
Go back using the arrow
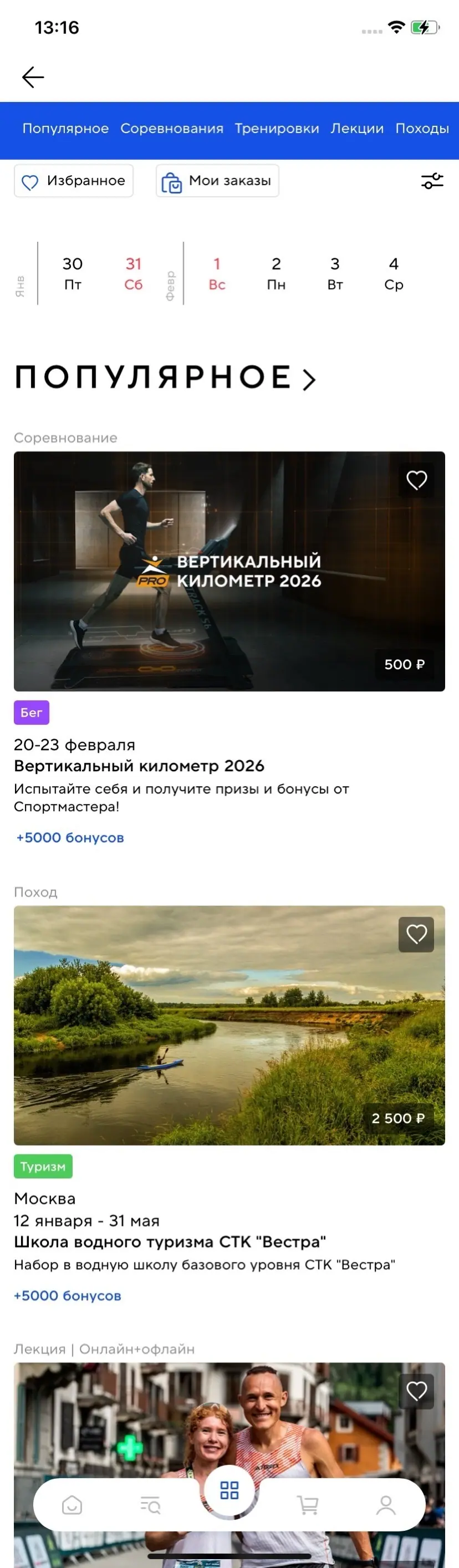click(33, 77)
